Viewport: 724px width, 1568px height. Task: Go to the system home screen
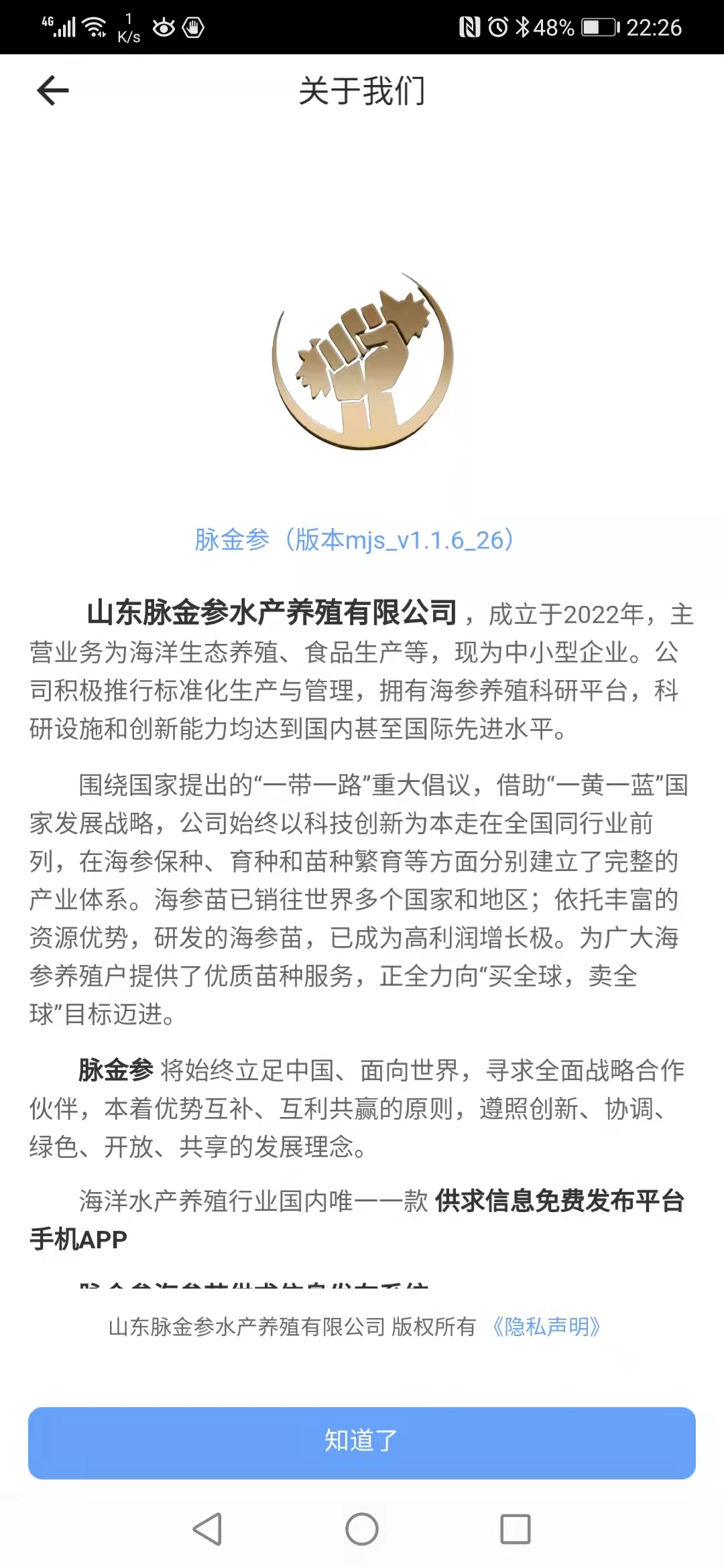pos(362,1529)
